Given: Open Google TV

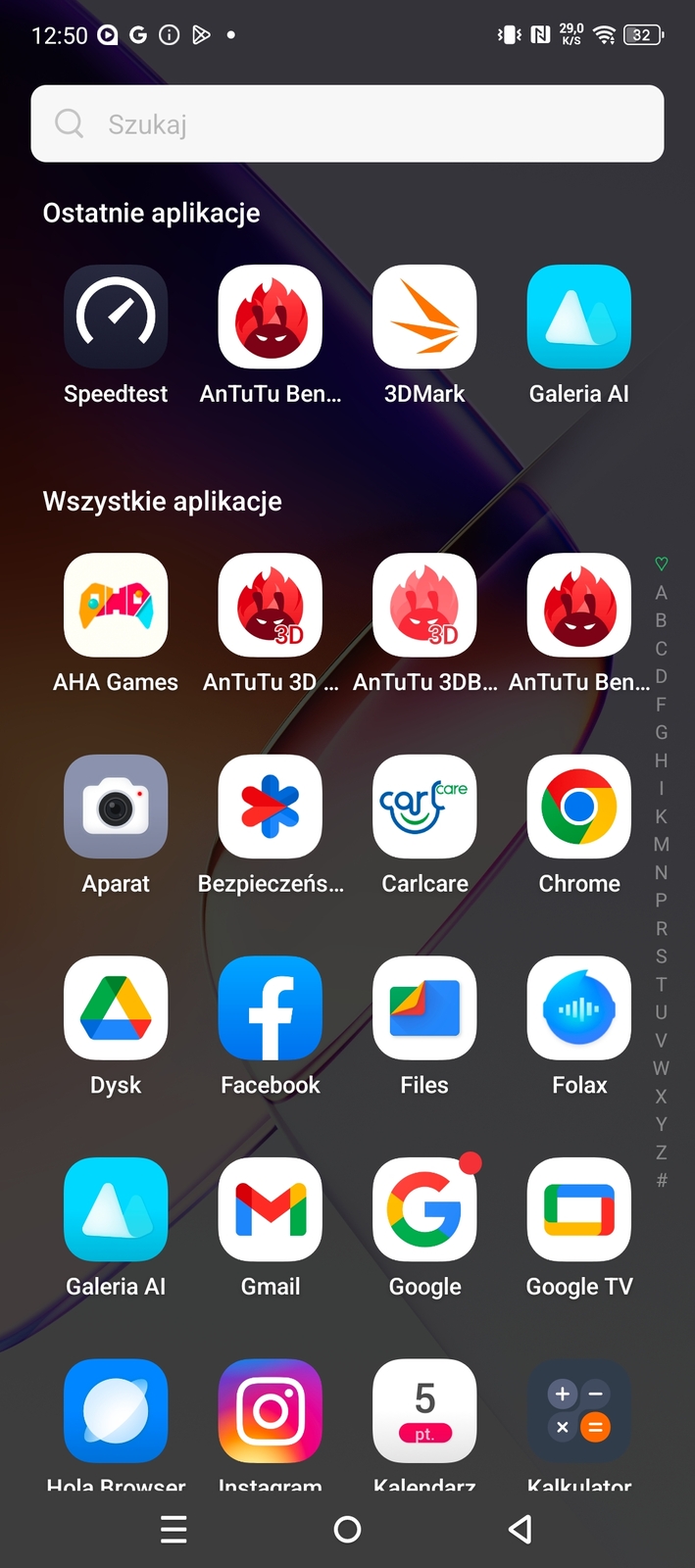Looking at the screenshot, I should click(579, 1210).
